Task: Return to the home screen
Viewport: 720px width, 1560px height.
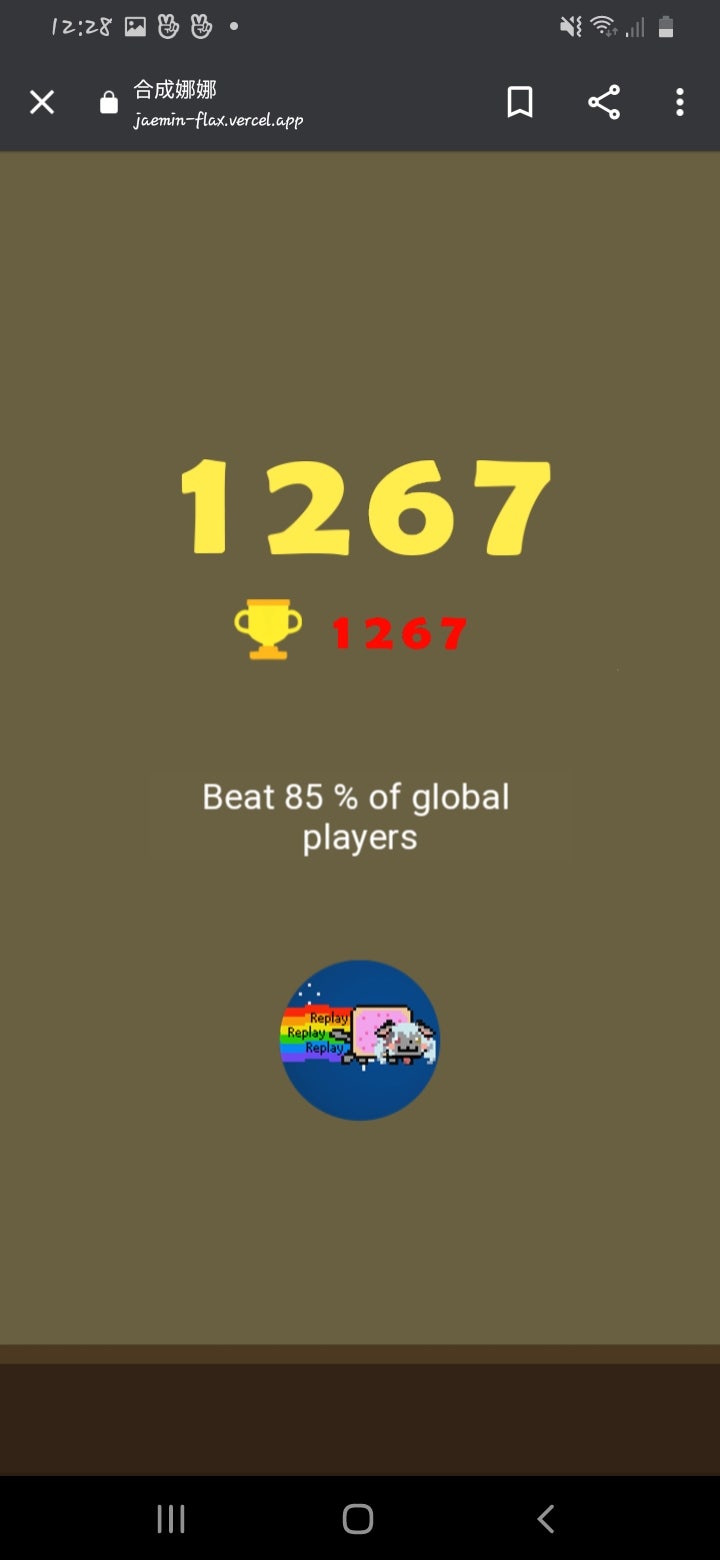Action: point(358,1519)
